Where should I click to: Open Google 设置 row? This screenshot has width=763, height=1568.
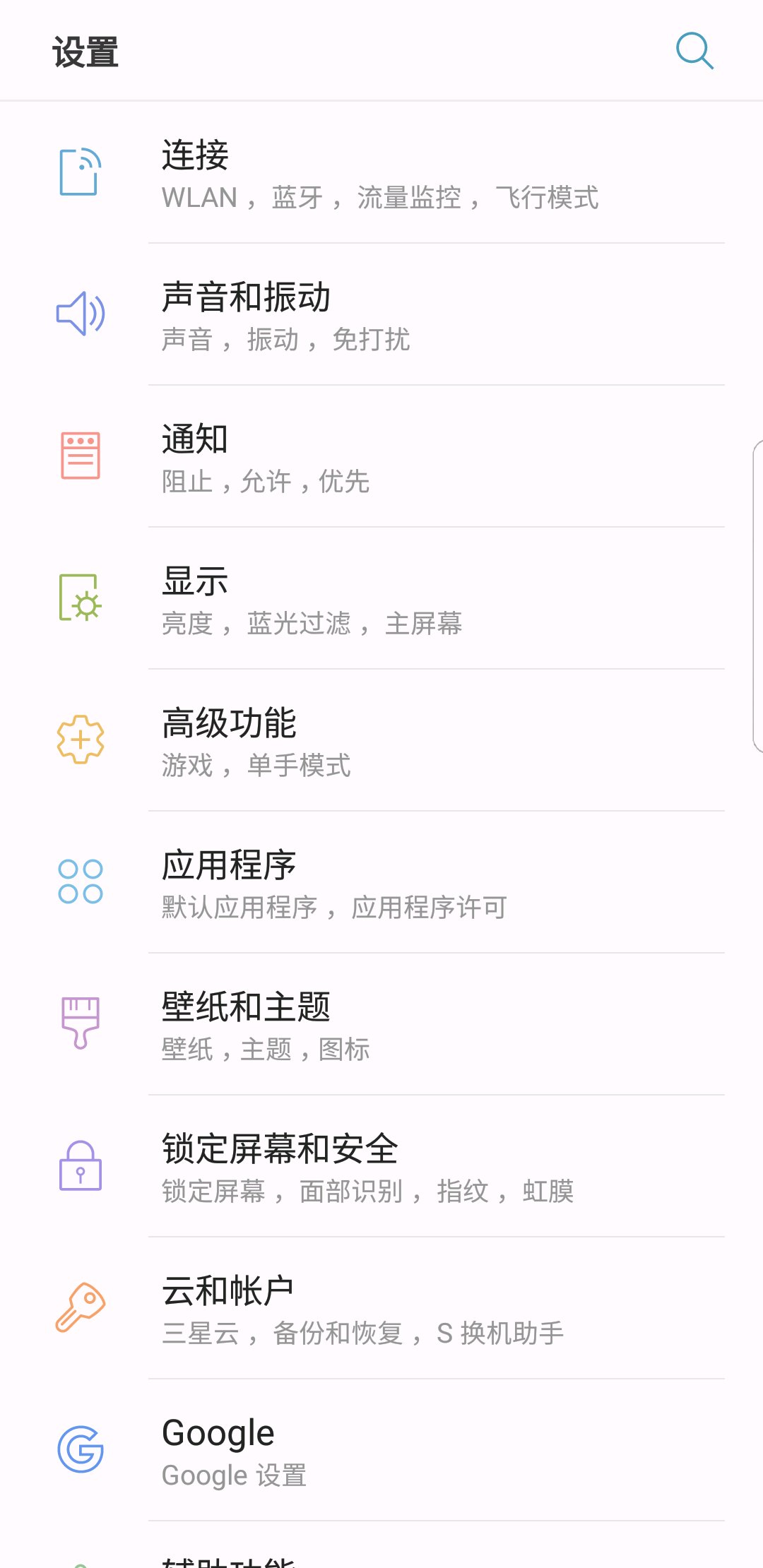click(381, 1451)
